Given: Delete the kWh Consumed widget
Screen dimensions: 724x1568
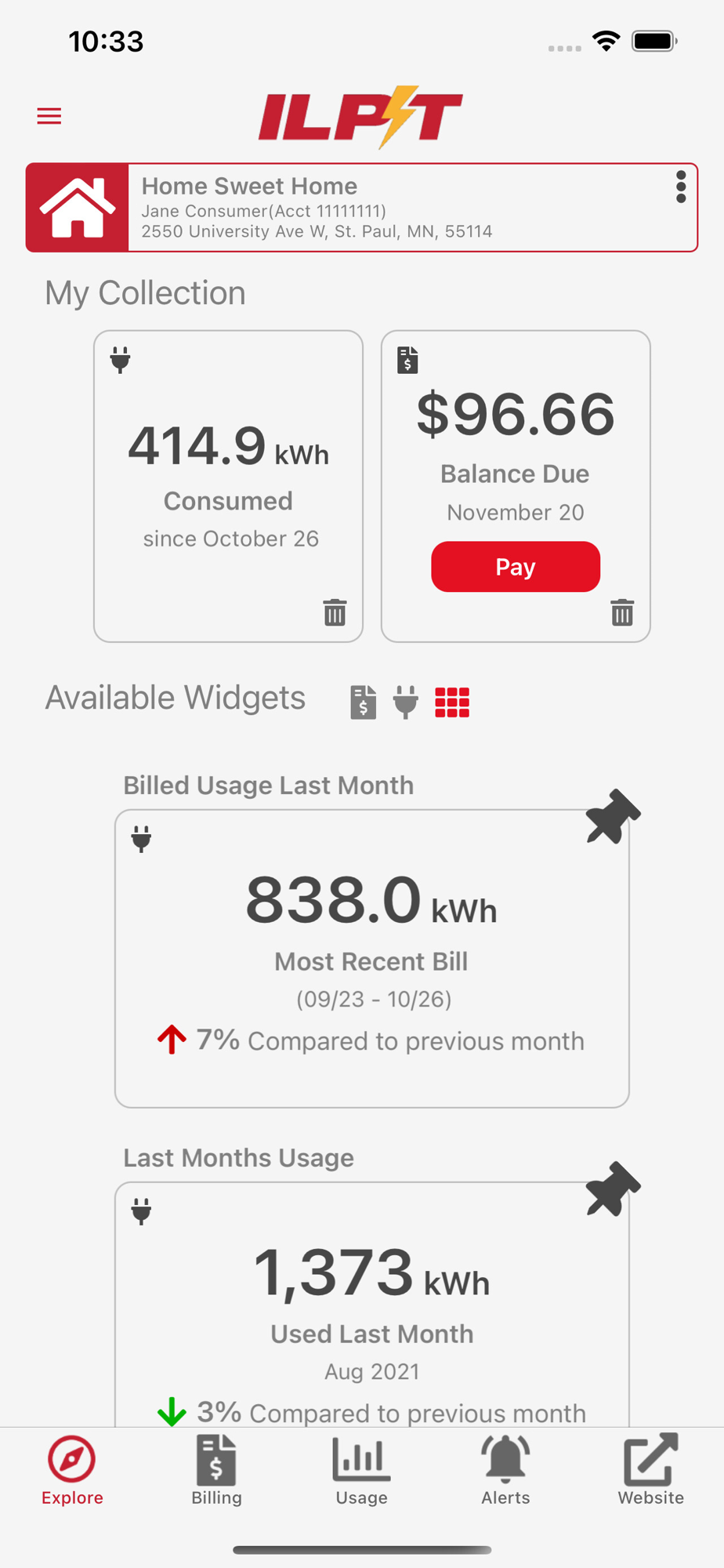Looking at the screenshot, I should 335,612.
